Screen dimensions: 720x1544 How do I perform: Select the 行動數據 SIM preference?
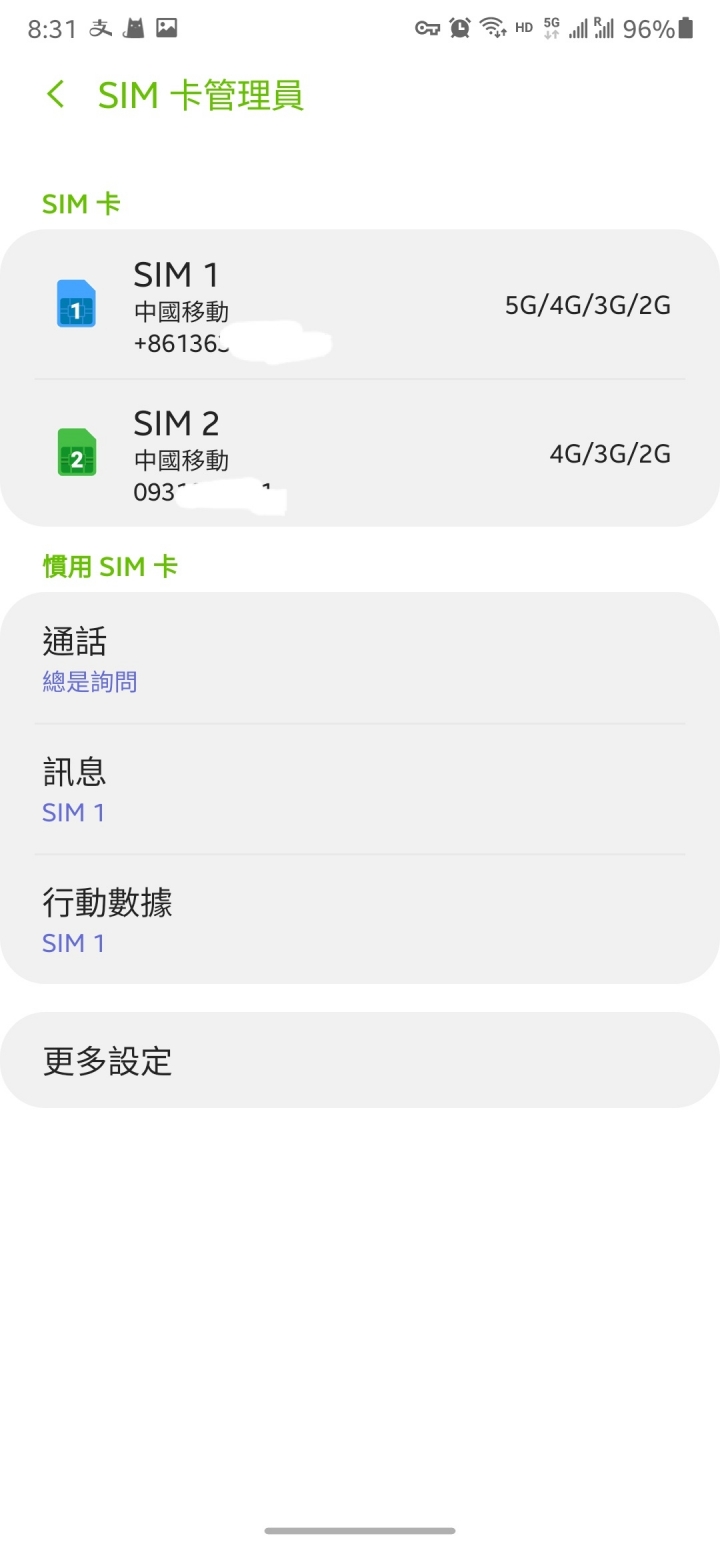pyautogui.click(x=360, y=919)
